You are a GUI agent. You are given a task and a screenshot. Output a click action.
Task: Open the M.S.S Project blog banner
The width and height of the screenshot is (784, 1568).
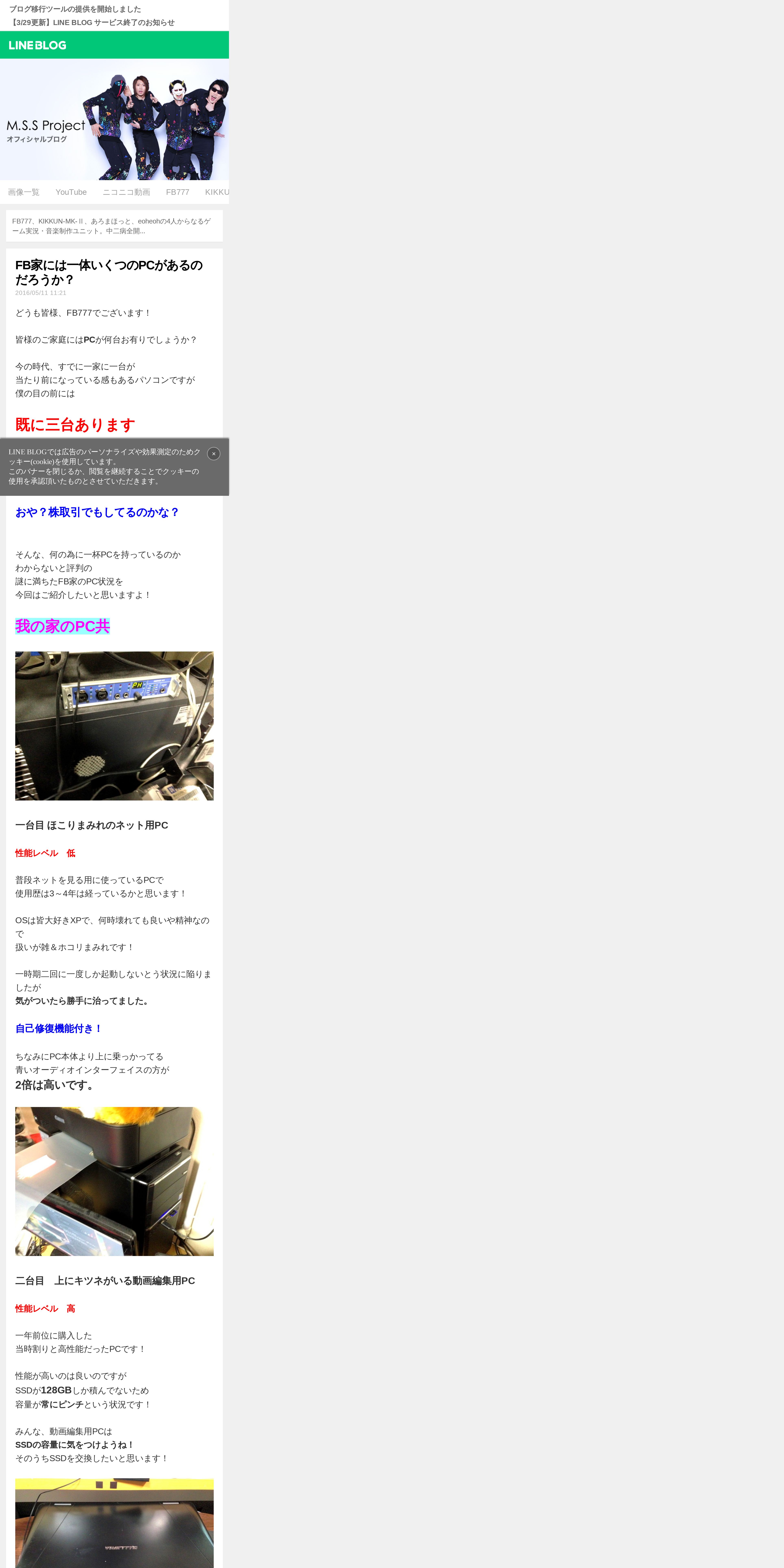point(114,119)
